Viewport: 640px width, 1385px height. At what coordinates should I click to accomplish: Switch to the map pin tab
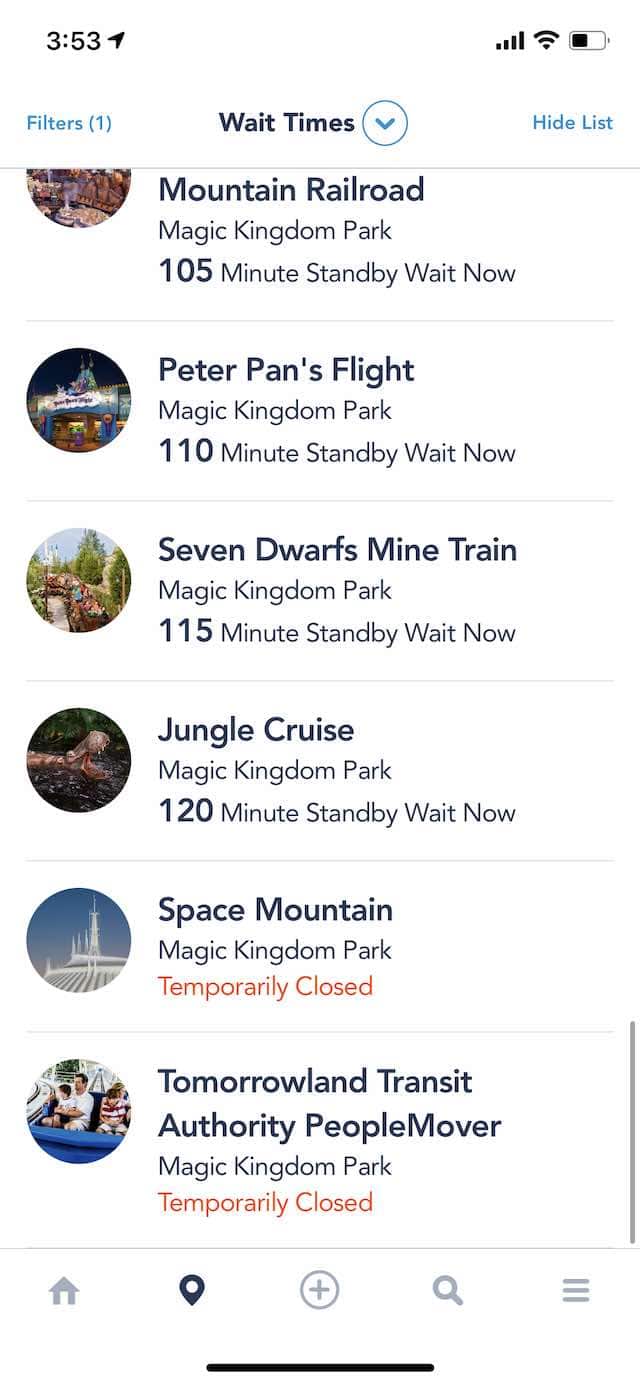(x=191, y=1291)
